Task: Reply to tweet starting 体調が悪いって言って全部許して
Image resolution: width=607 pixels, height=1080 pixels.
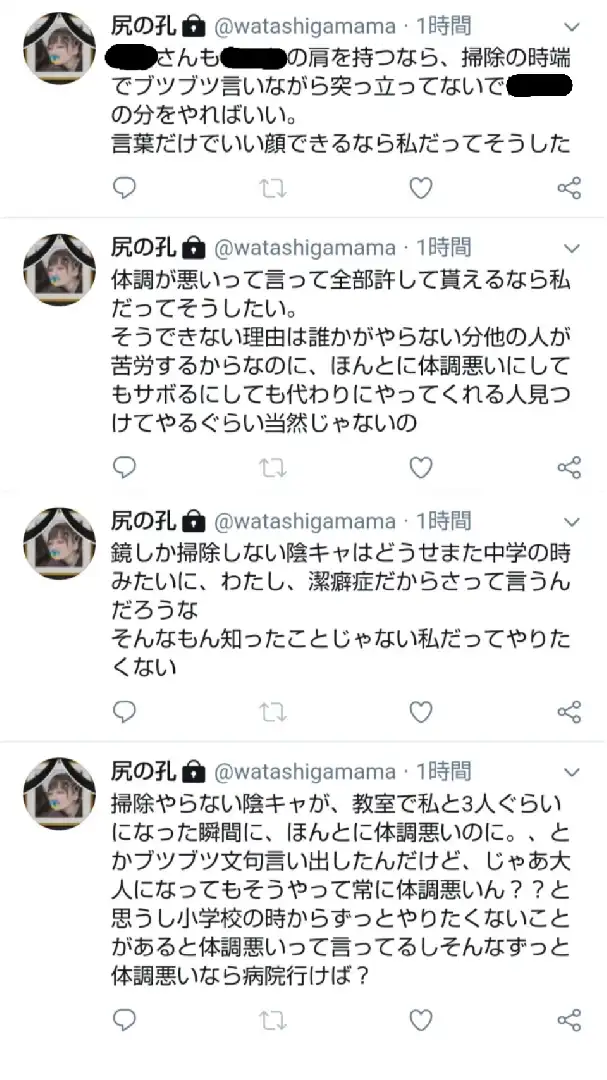Action: [124, 467]
